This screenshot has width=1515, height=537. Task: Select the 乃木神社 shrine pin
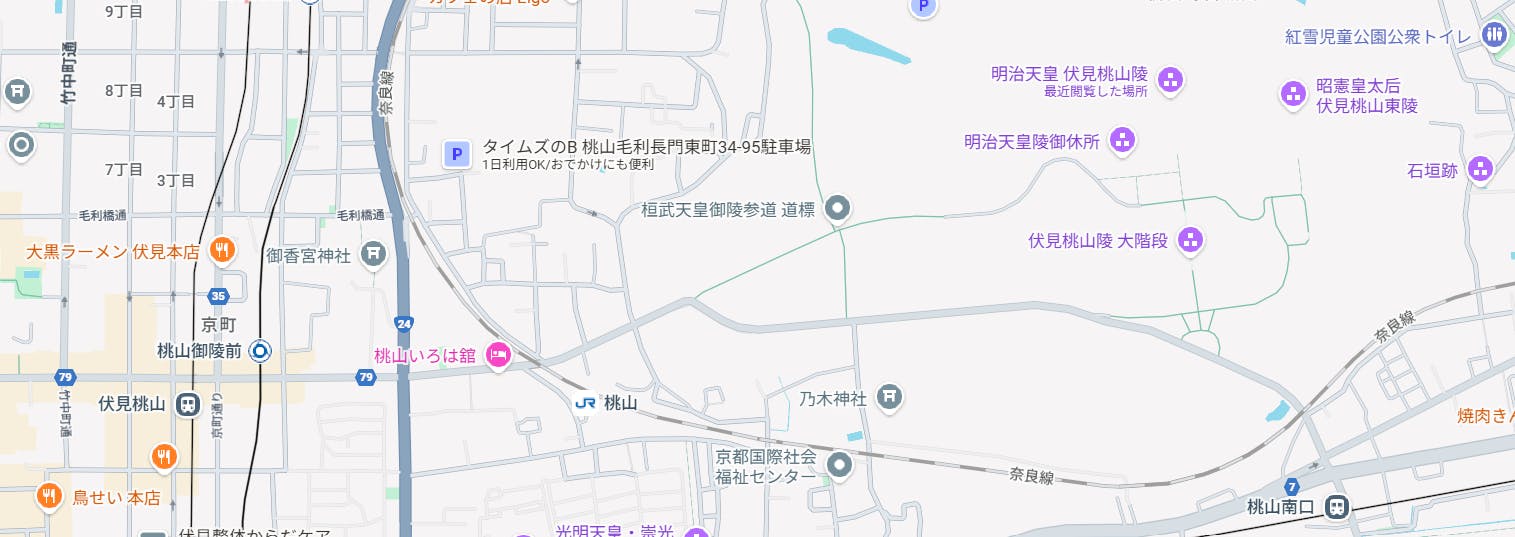pos(888,397)
